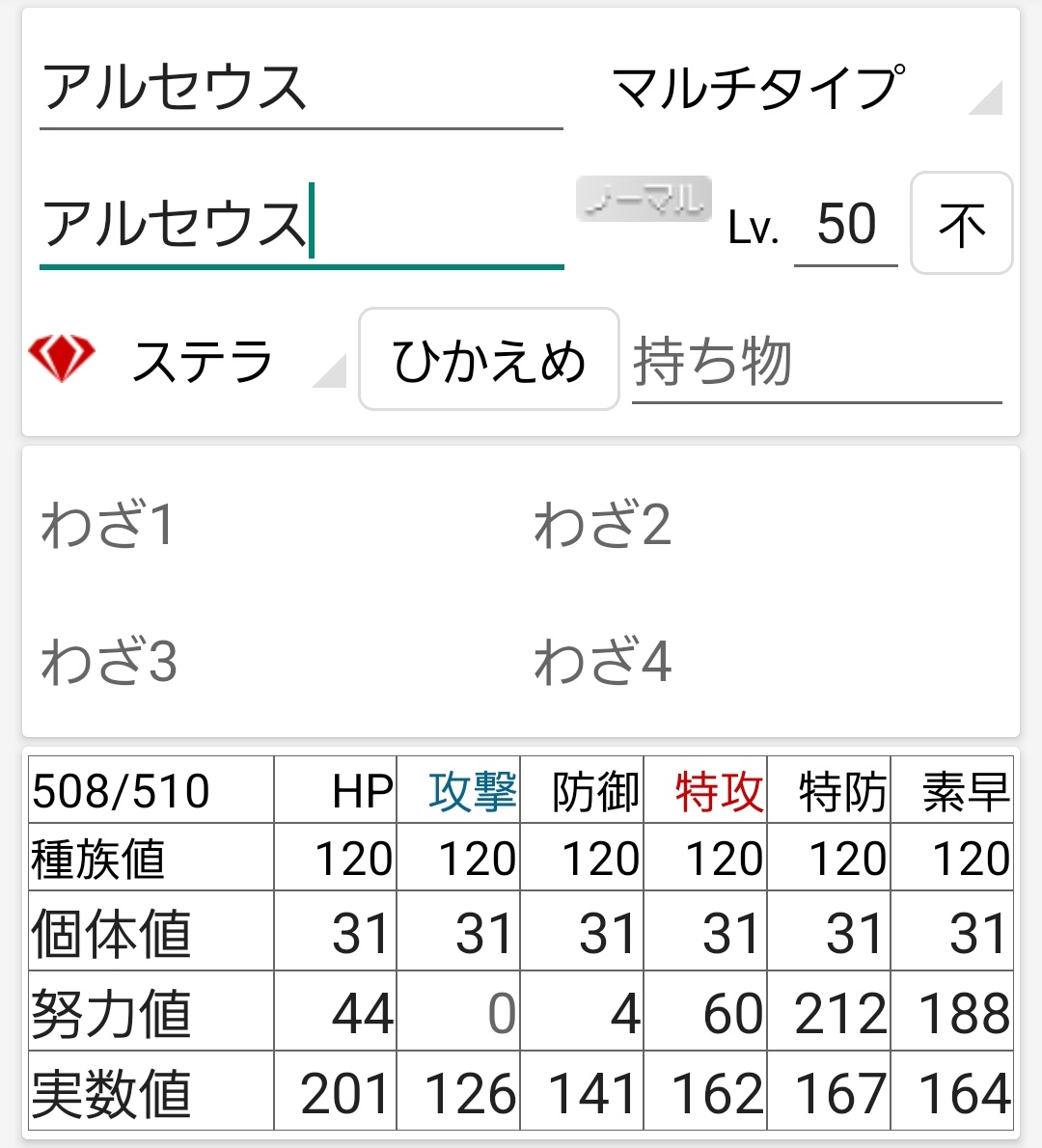Edit the special defense effort value 212

click(829, 1012)
